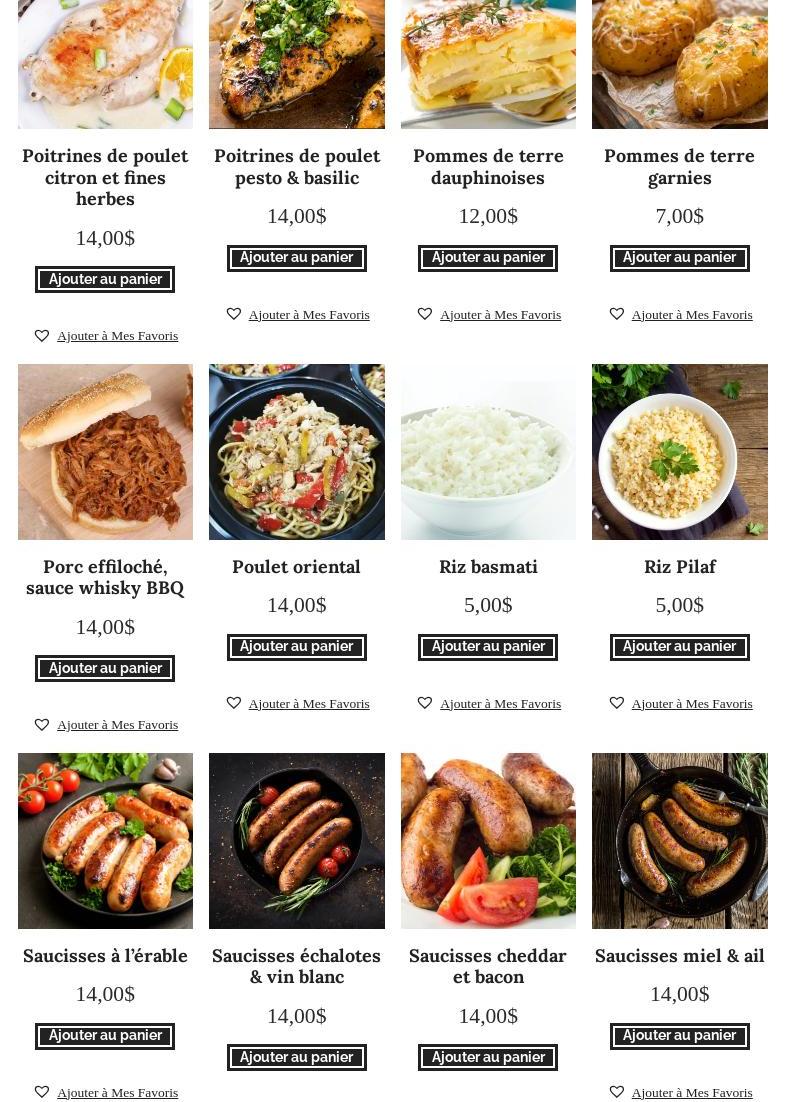The height and width of the screenshot is (1102, 785).
Task: Save Poitrines de poulet pesto & basilic to favorites
Action: coord(308,315)
